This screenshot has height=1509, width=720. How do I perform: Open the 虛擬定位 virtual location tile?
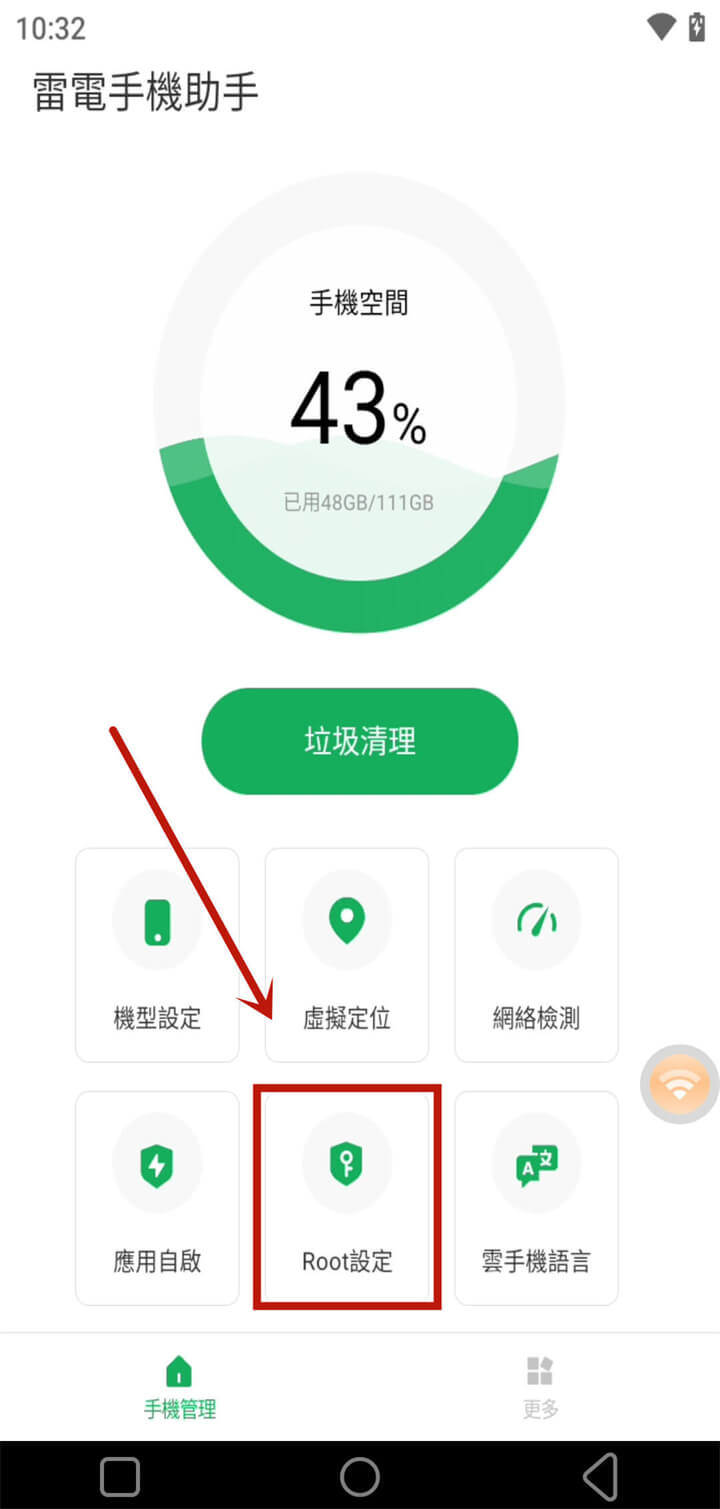coord(347,954)
